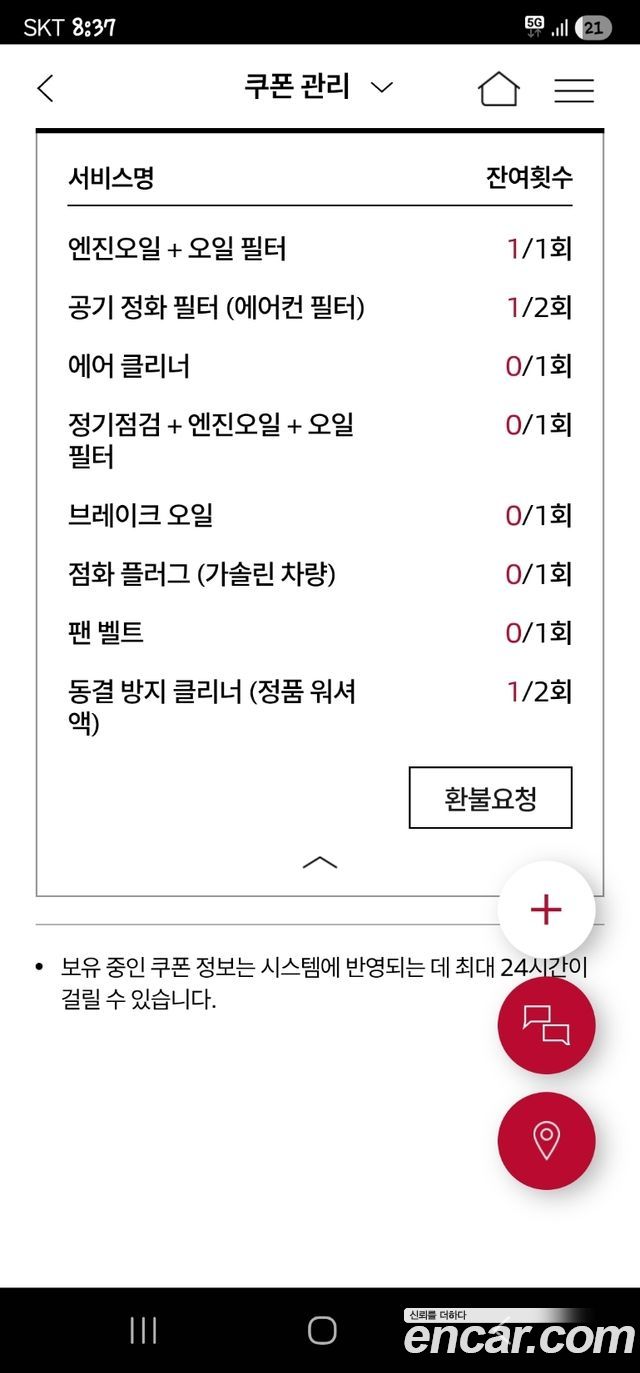640x1373 pixels.
Task: Go to the home icon in header
Action: click(x=499, y=89)
